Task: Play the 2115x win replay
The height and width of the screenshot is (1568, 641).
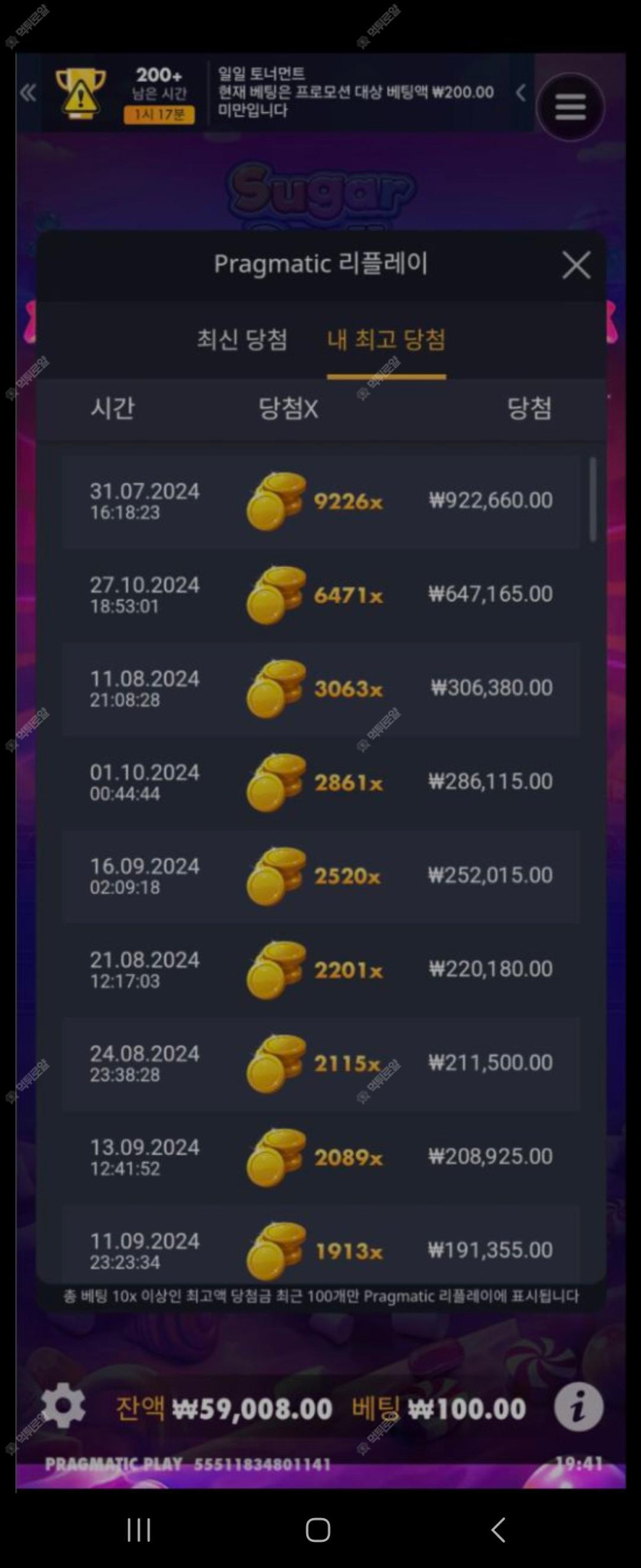Action: [x=321, y=1064]
